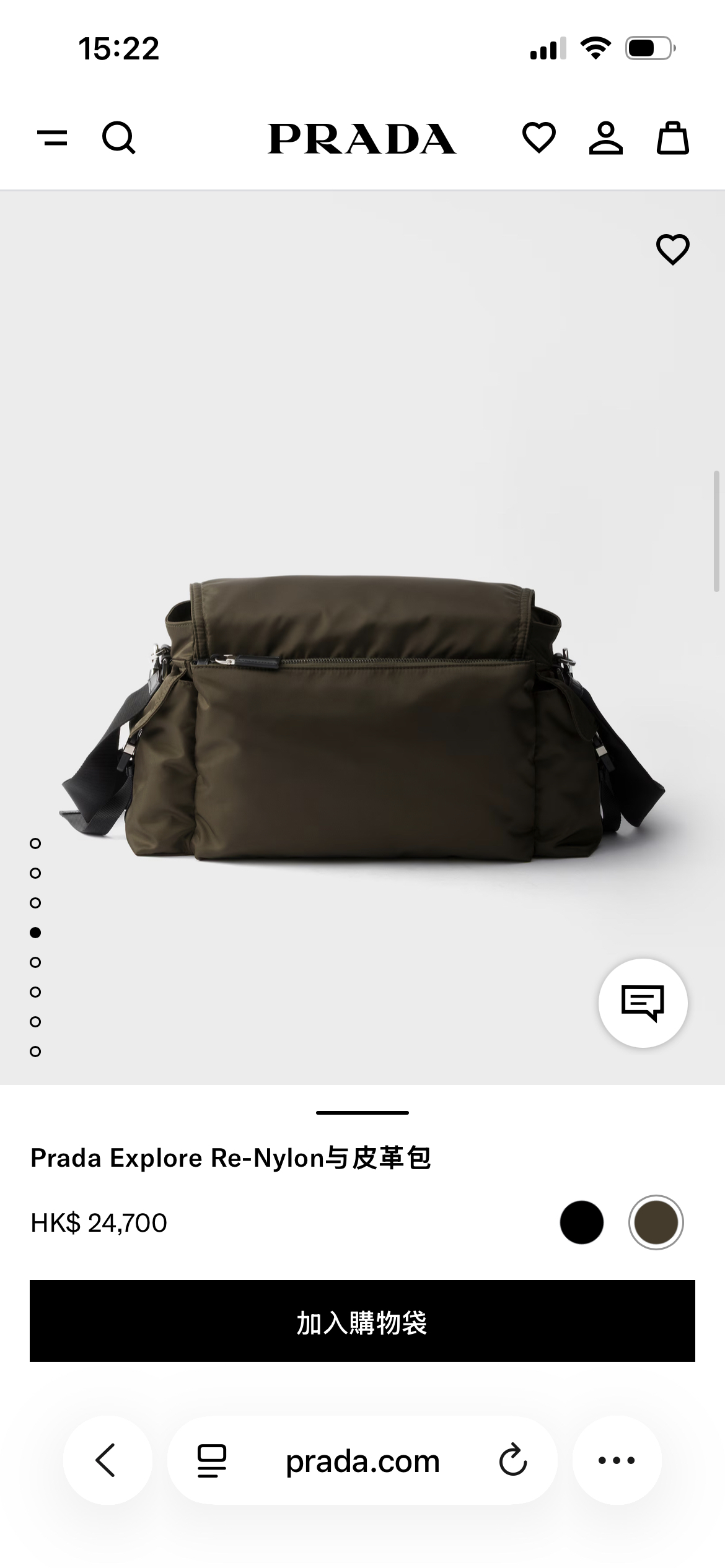
Task: Jump to the first product image dot
Action: (35, 843)
